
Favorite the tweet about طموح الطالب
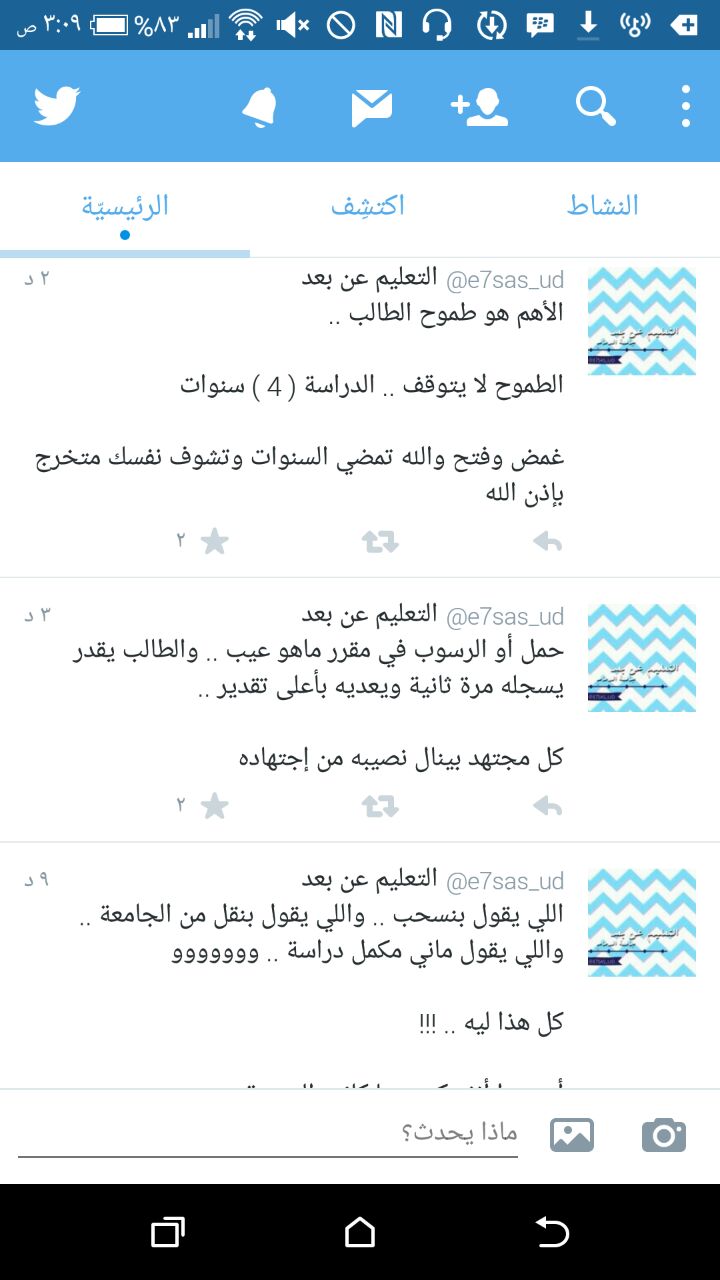(214, 542)
